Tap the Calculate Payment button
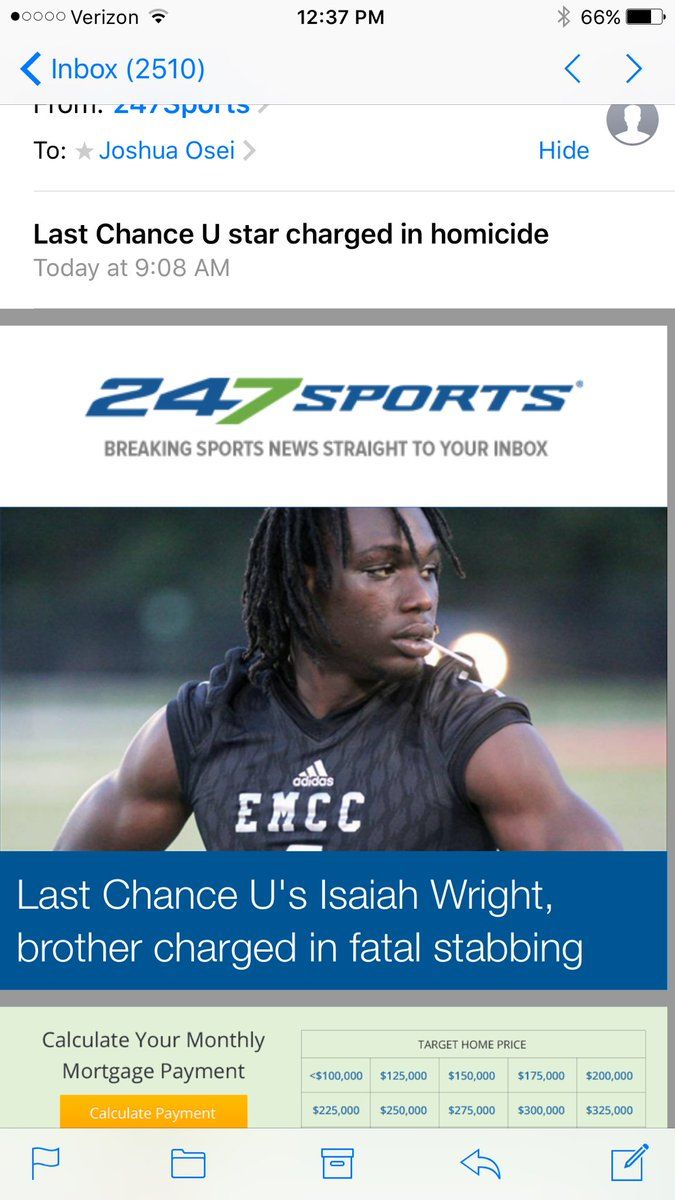The width and height of the screenshot is (675, 1200). pos(153,1112)
